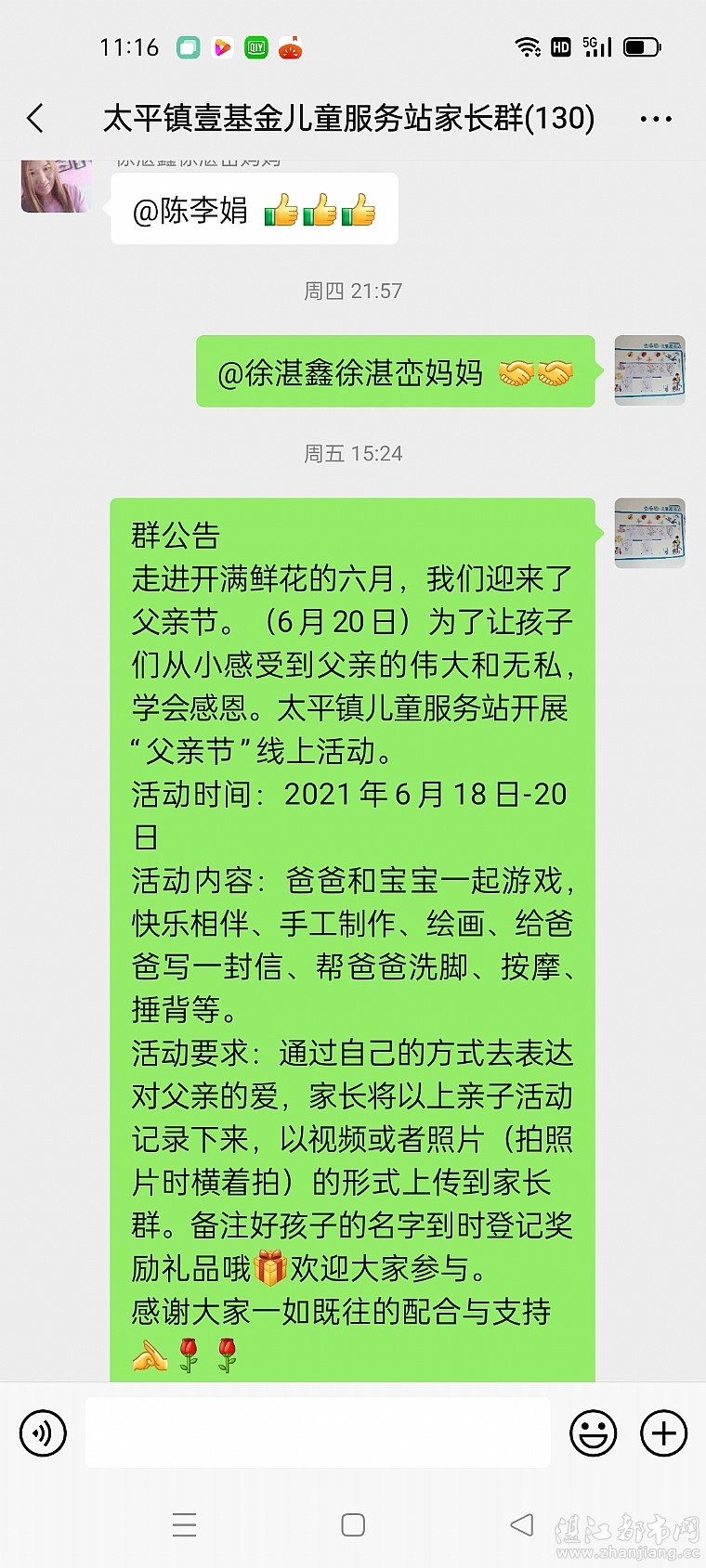Open avatar of the @陈李娟 message sender
This screenshot has height=1568, width=706.
pos(56,186)
